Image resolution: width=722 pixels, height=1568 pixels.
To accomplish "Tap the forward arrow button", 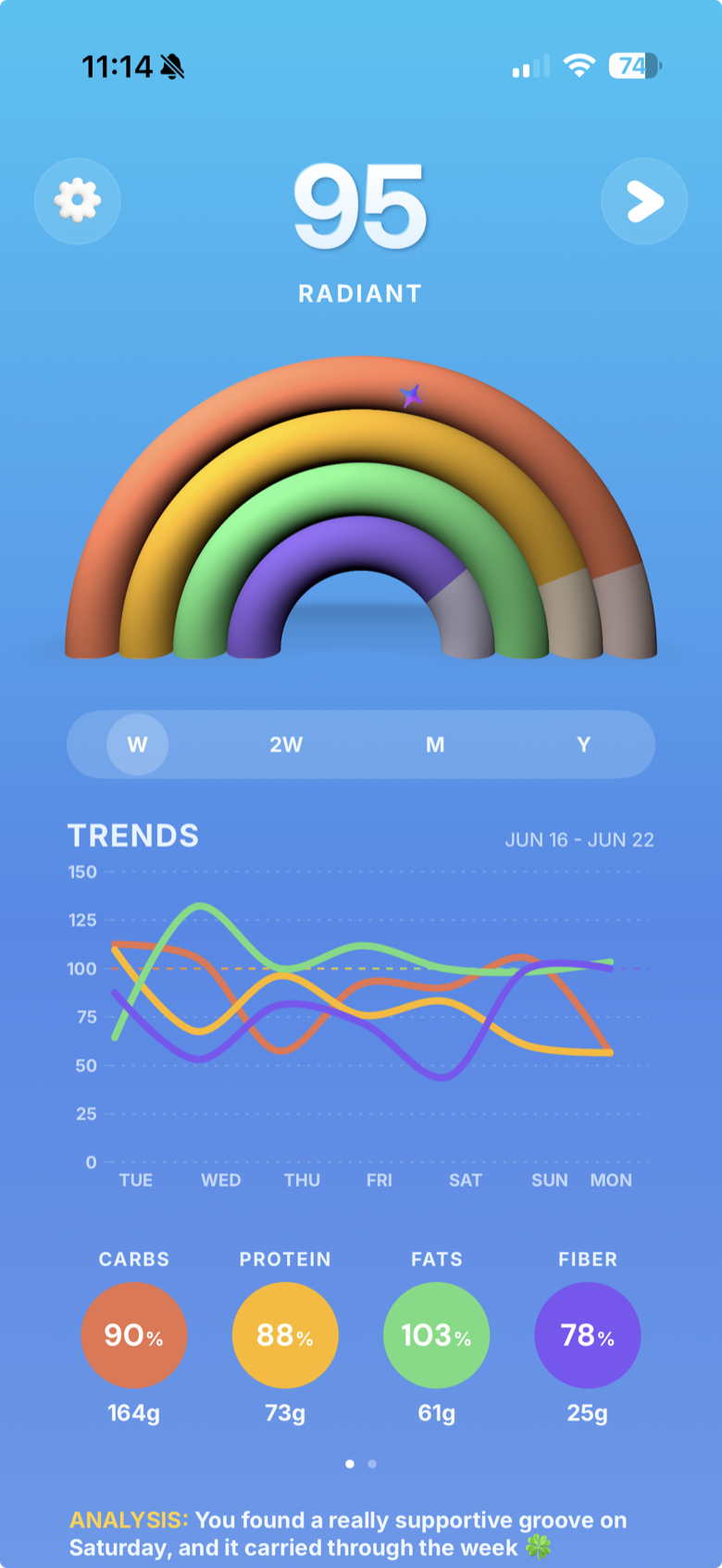I will pyautogui.click(x=644, y=201).
